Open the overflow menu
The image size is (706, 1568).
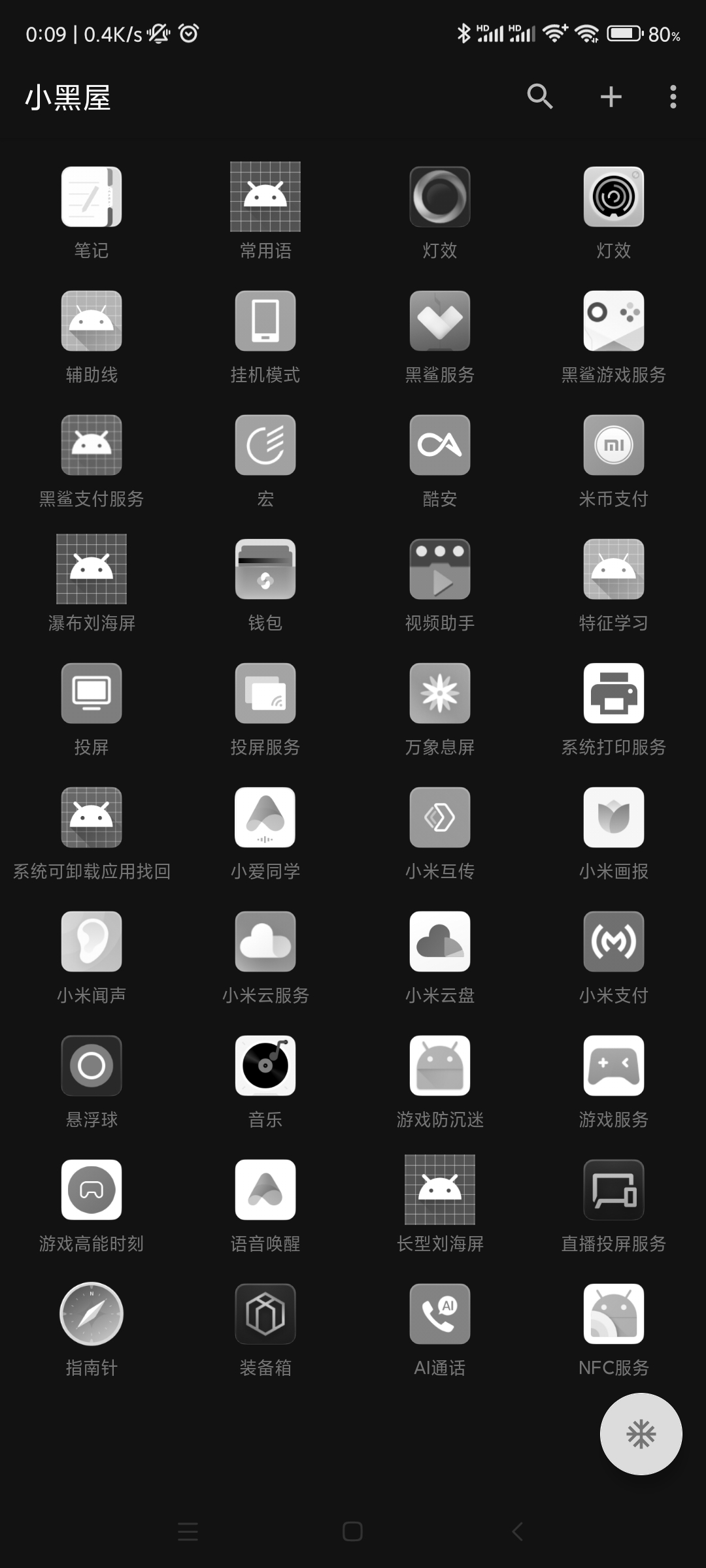[x=673, y=97]
